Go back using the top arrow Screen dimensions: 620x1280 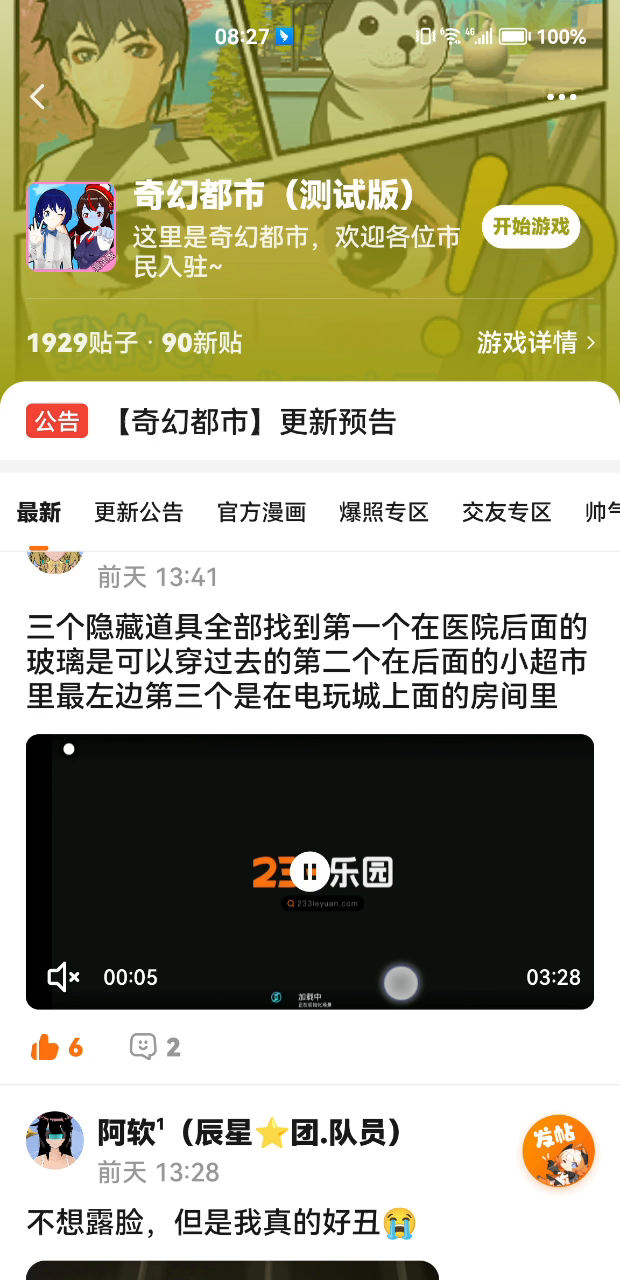[38, 97]
